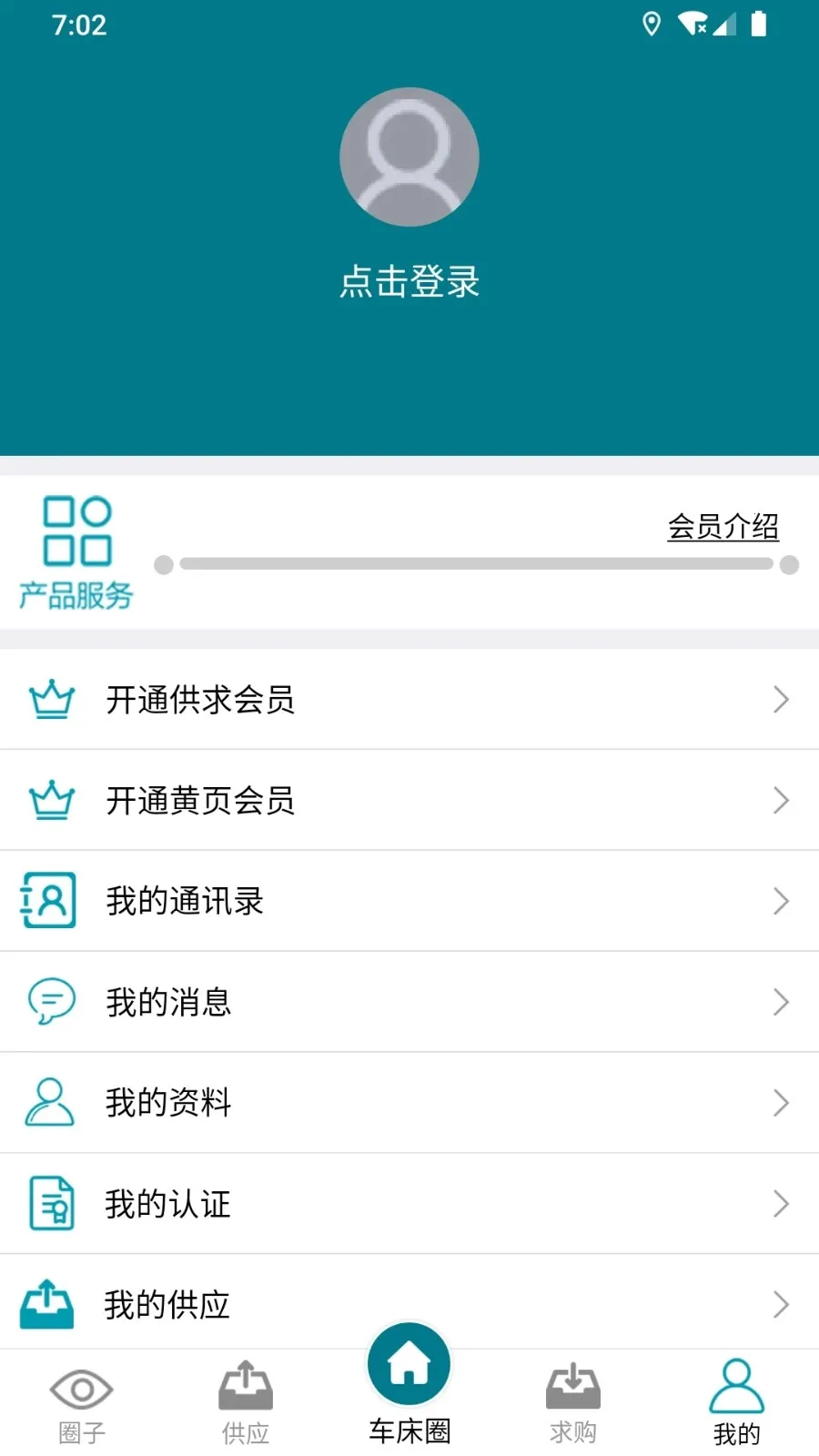Expand 开通供求会员 via its chevron

click(781, 700)
